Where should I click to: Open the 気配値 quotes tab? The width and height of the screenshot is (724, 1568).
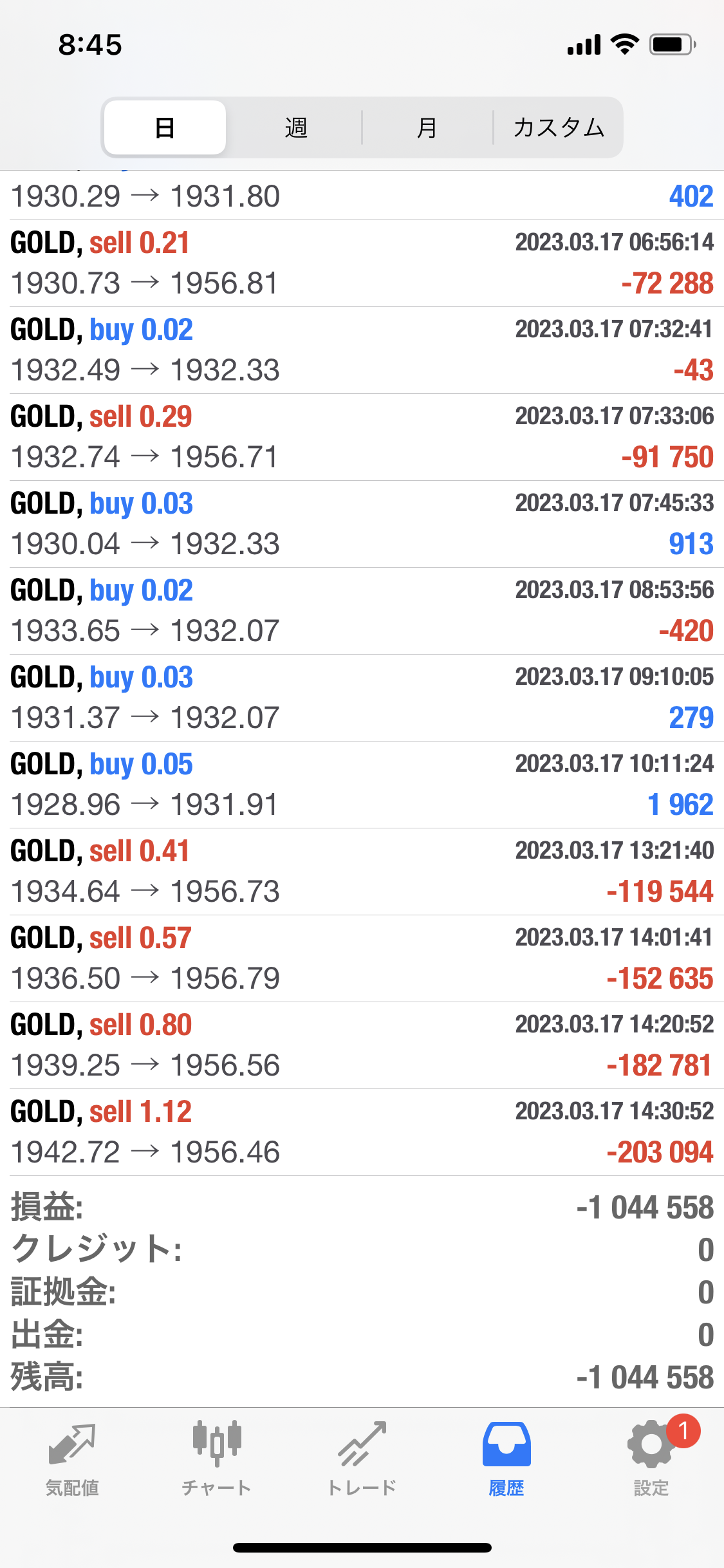click(72, 1459)
